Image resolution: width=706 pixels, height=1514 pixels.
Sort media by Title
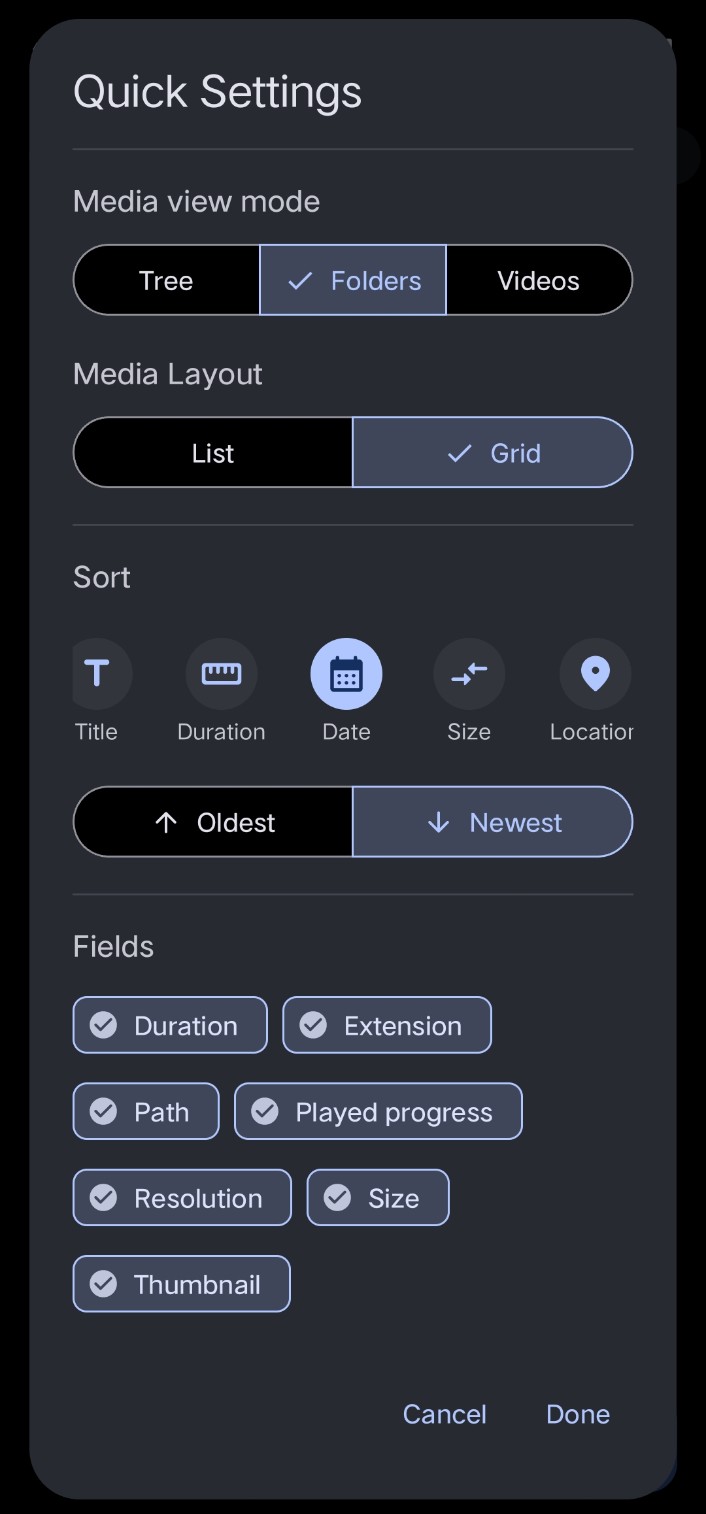click(98, 674)
